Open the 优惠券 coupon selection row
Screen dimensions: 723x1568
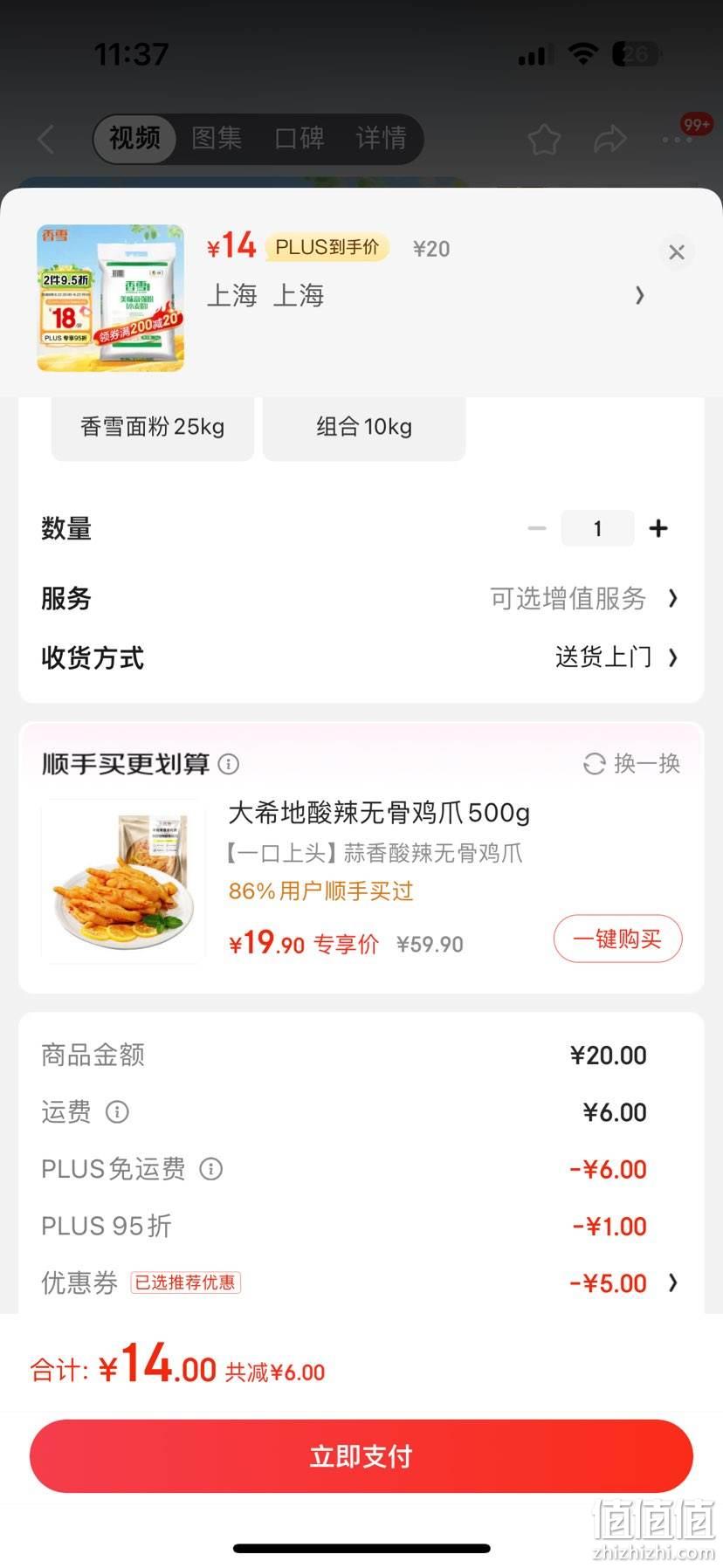tap(361, 1283)
